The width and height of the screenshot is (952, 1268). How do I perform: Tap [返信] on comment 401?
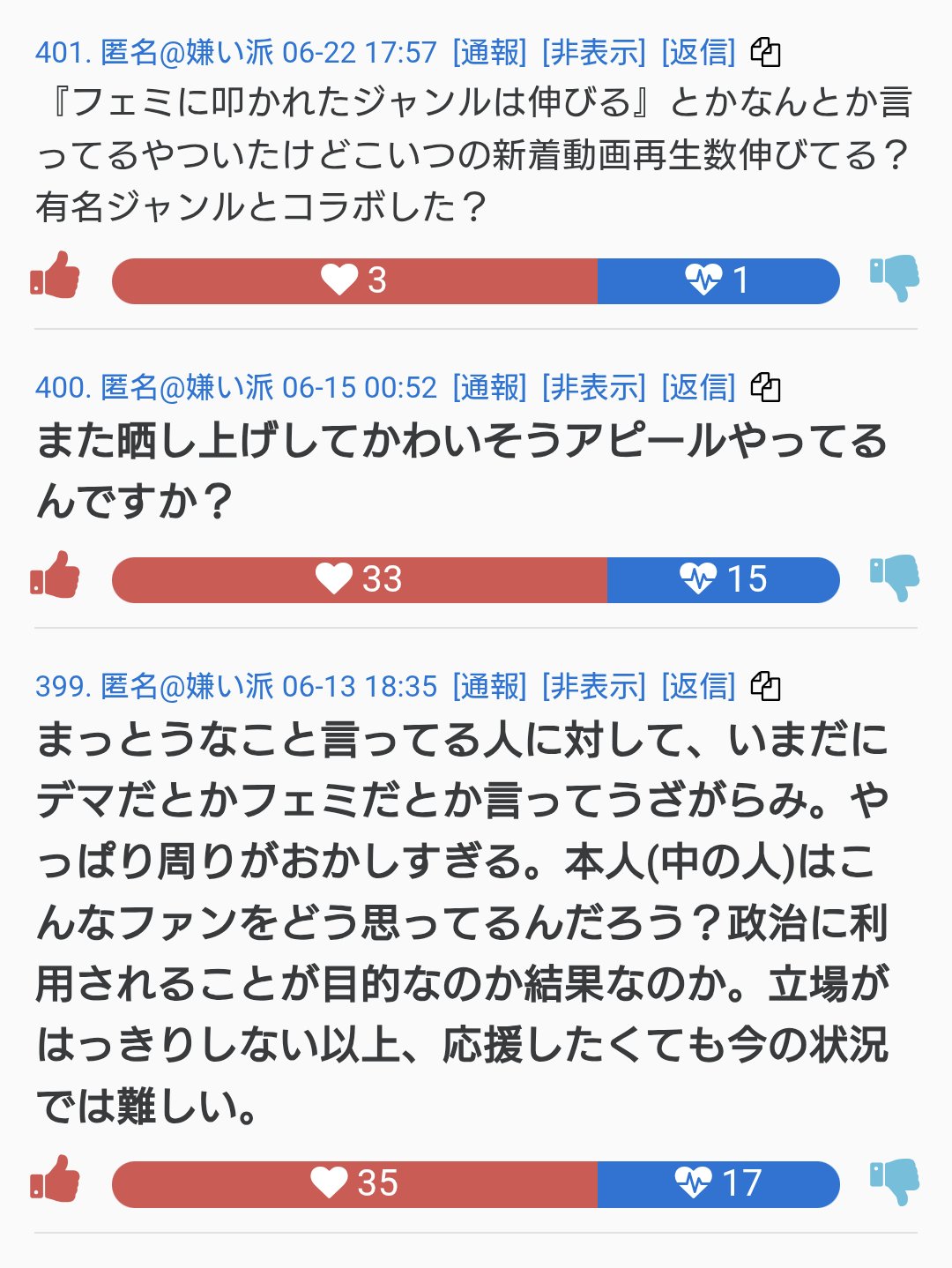click(x=698, y=53)
